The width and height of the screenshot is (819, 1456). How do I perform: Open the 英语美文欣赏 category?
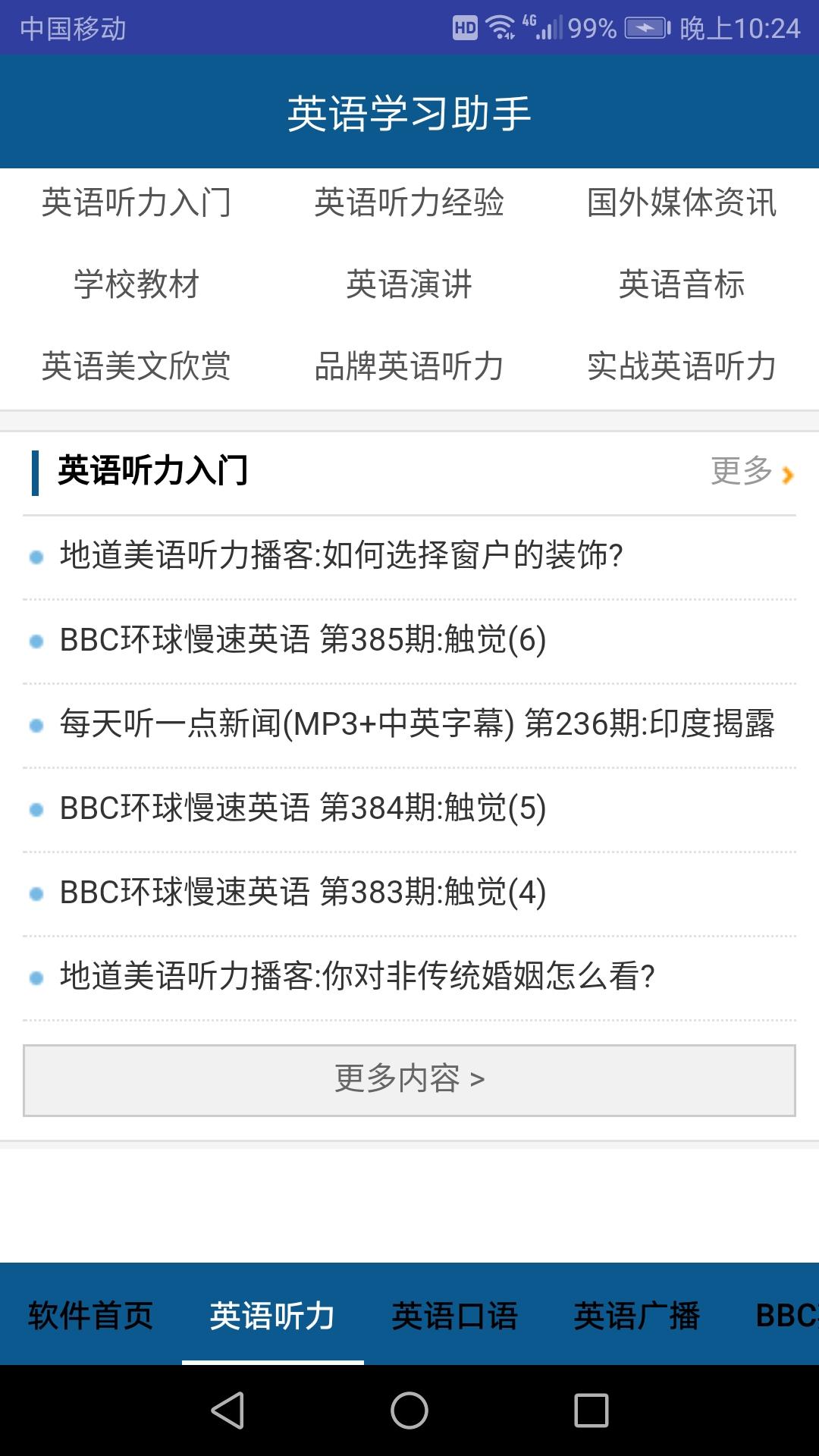coord(136,366)
